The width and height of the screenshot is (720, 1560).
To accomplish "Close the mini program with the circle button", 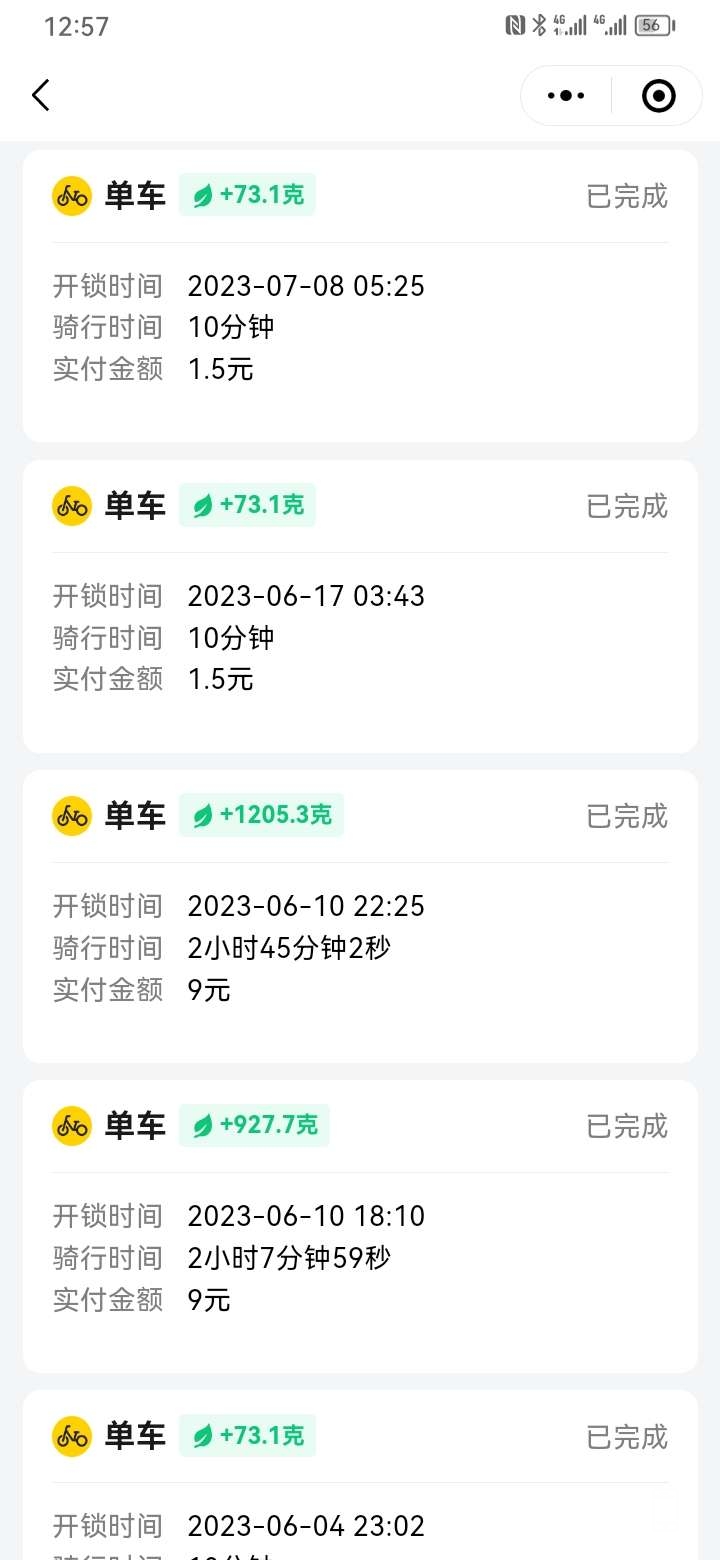I will coord(658,96).
